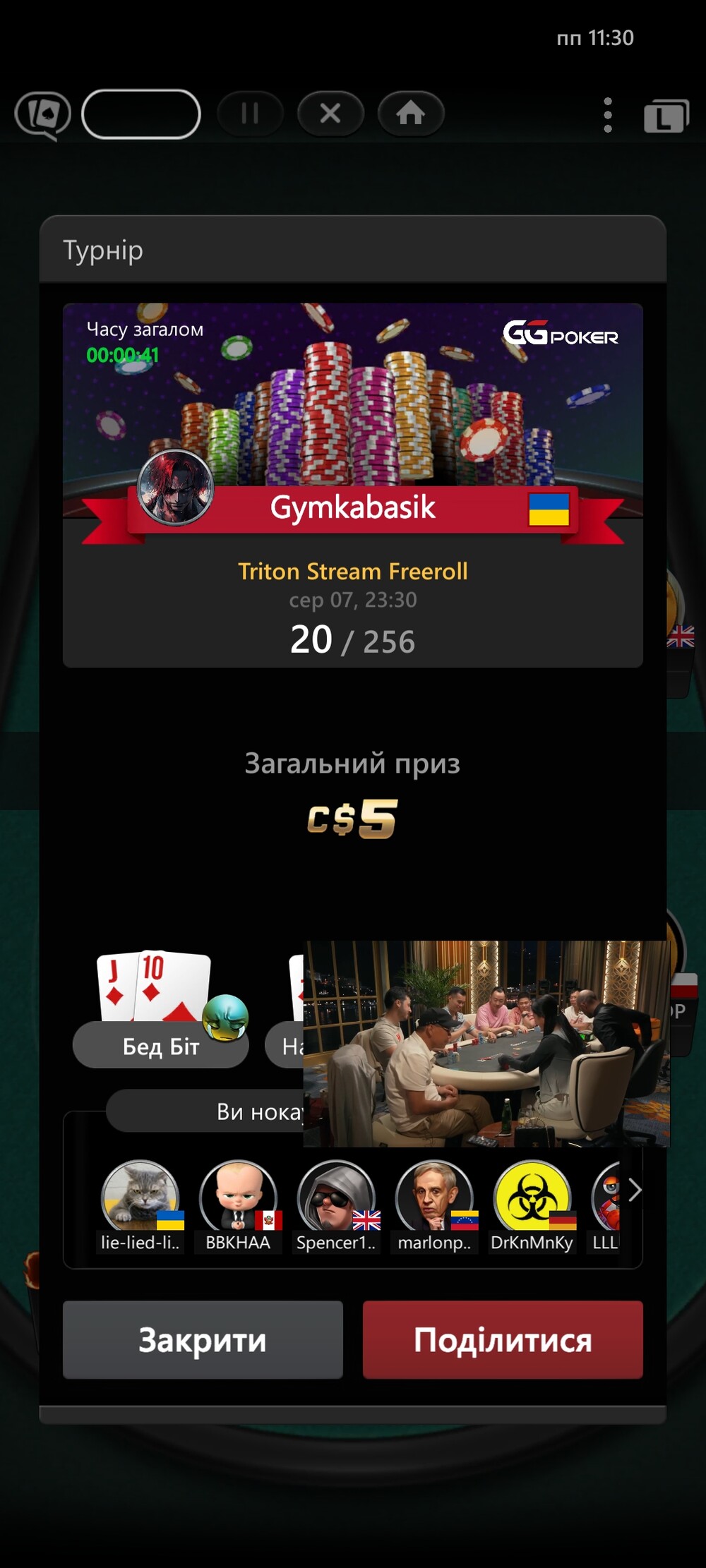Open player marlonp.. avatar
This screenshot has width=706, height=1568.
point(434,1198)
